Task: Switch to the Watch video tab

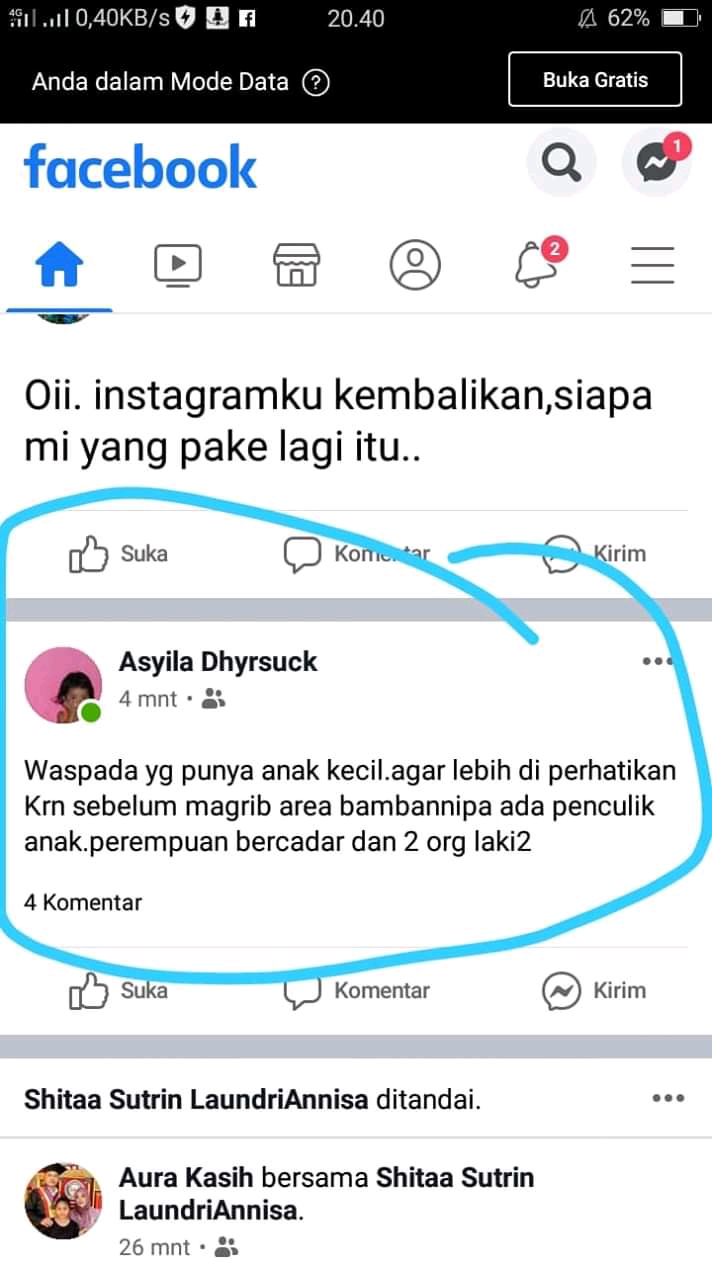Action: pos(178,266)
